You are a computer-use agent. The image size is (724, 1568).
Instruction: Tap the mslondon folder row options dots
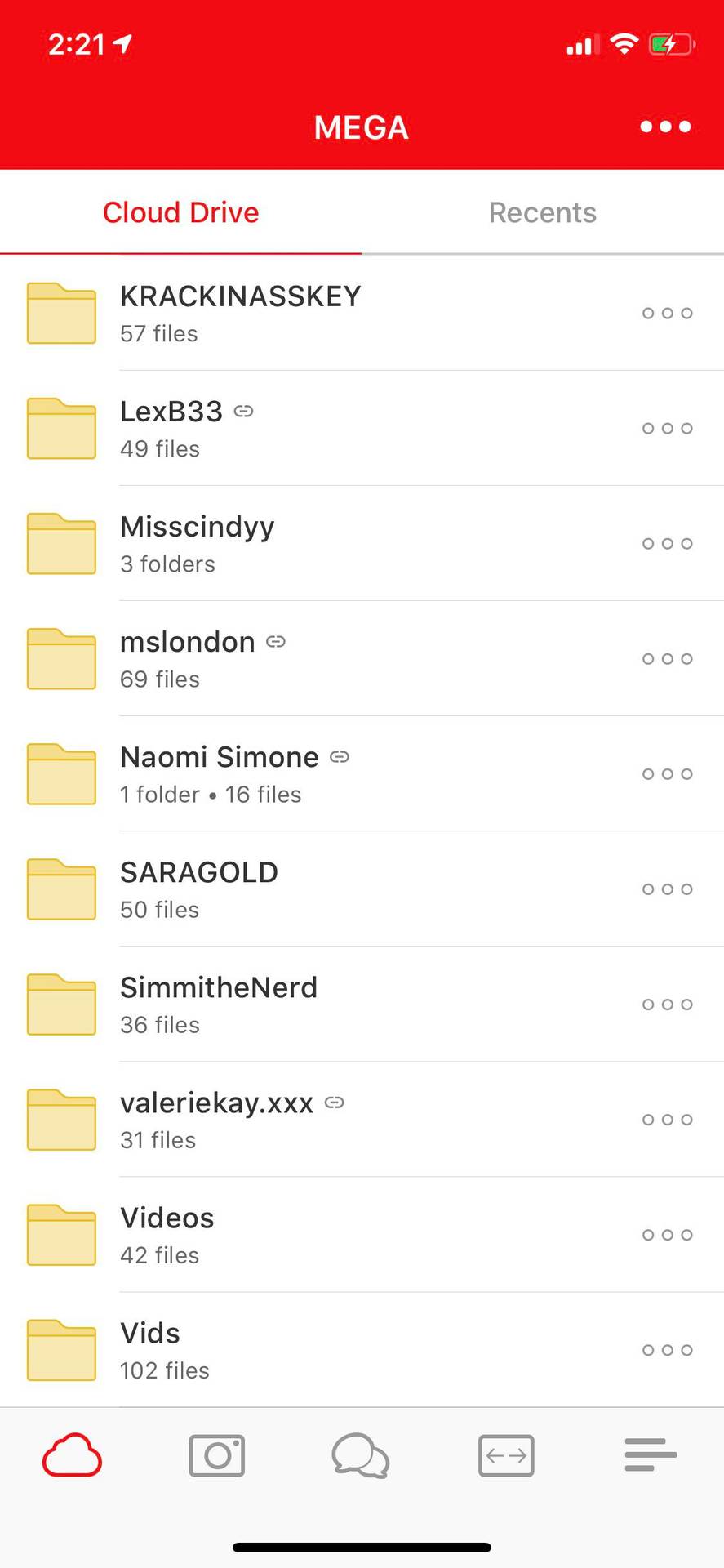click(667, 658)
